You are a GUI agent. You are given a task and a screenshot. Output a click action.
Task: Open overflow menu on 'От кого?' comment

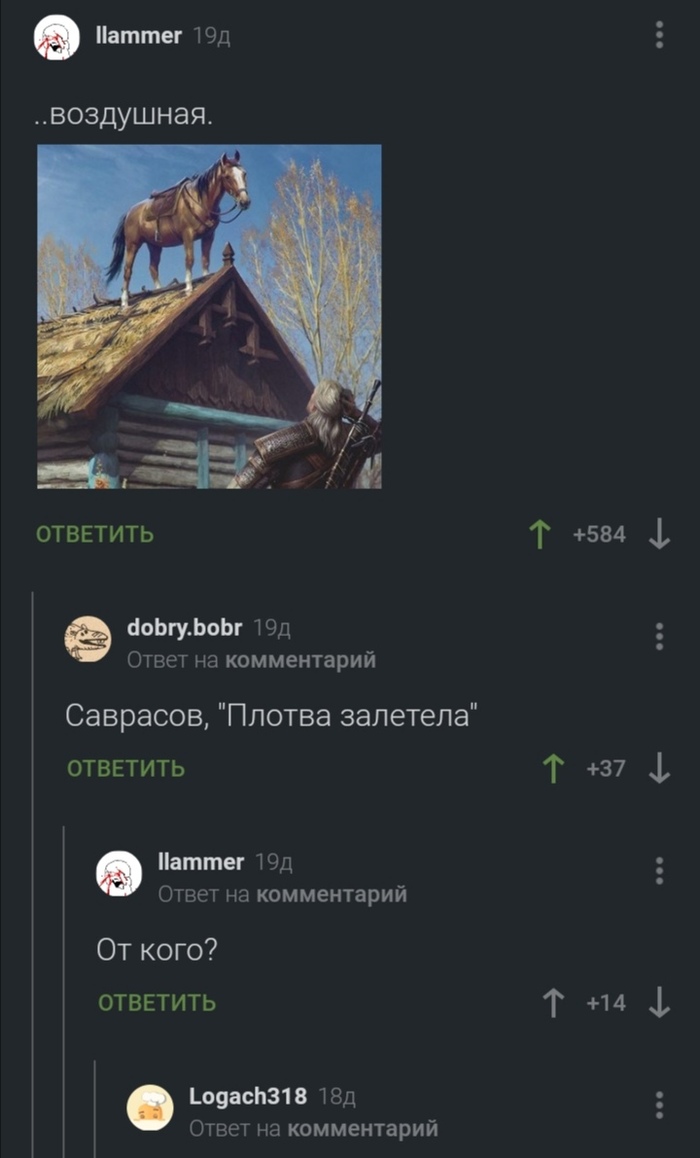pyautogui.click(x=659, y=870)
